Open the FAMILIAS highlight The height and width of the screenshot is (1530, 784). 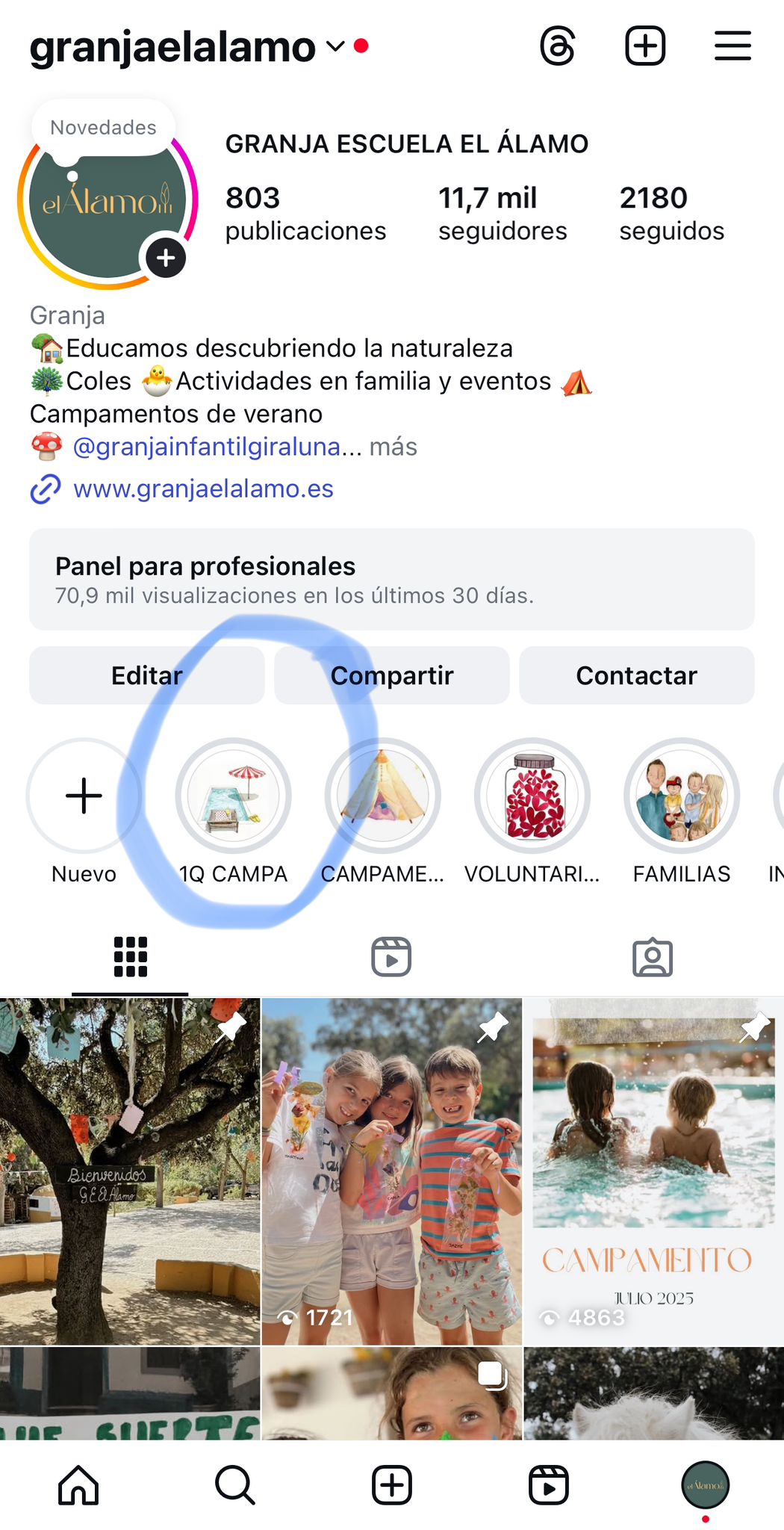tap(681, 796)
